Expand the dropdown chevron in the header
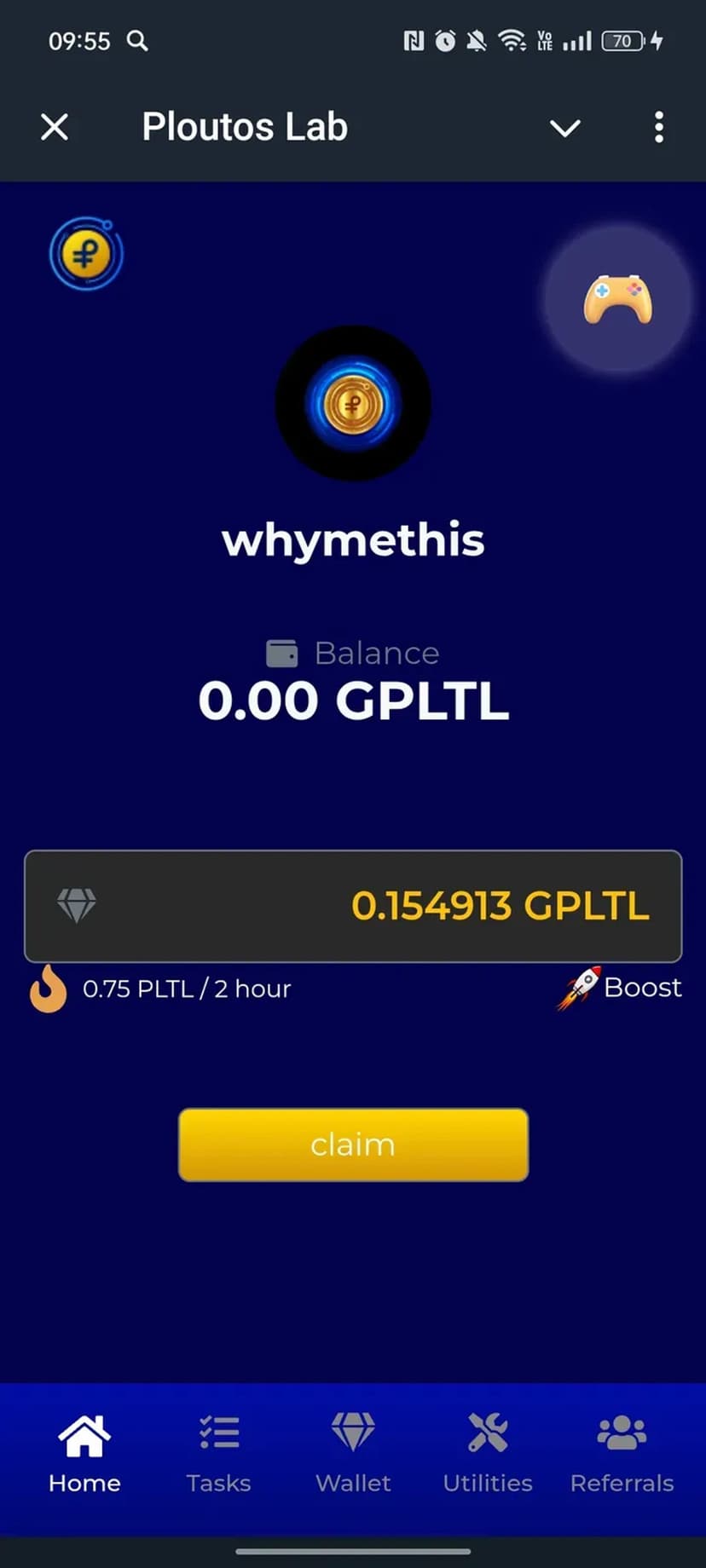 click(x=564, y=128)
